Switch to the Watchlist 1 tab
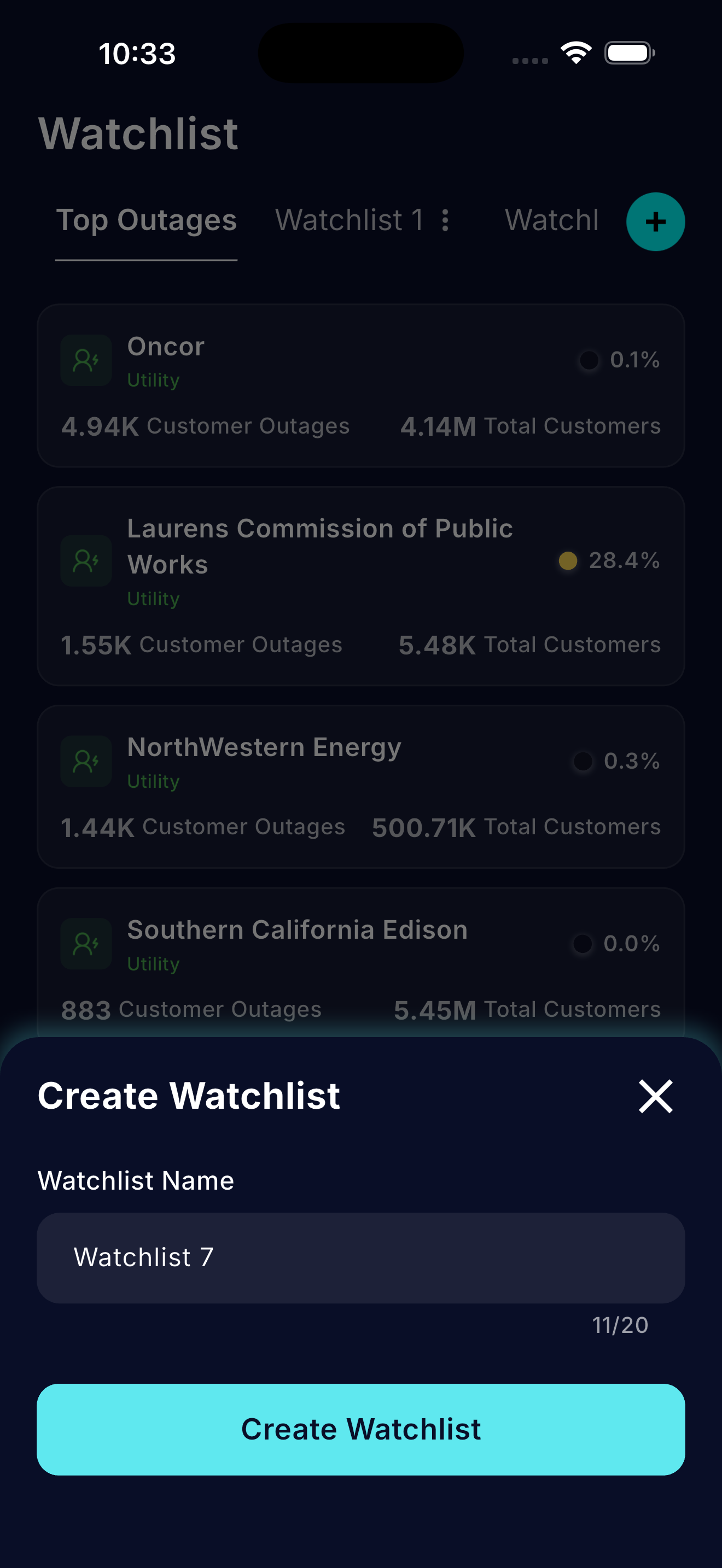Image resolution: width=722 pixels, height=1568 pixels. tap(349, 220)
